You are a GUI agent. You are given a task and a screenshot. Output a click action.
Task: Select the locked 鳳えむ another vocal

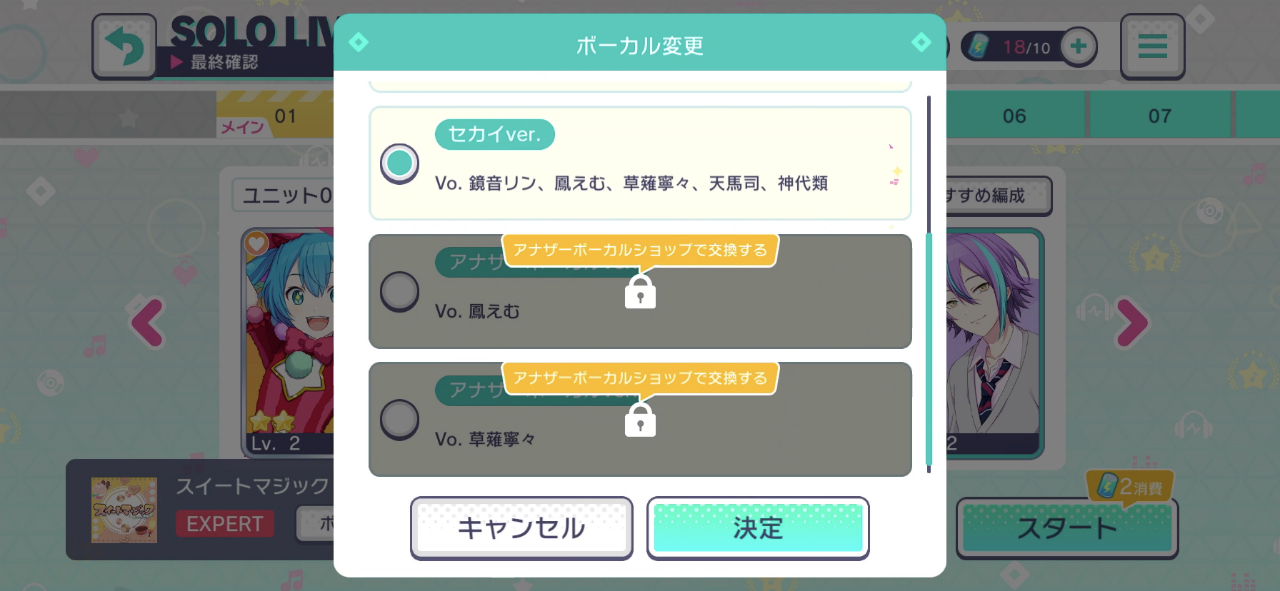point(640,291)
